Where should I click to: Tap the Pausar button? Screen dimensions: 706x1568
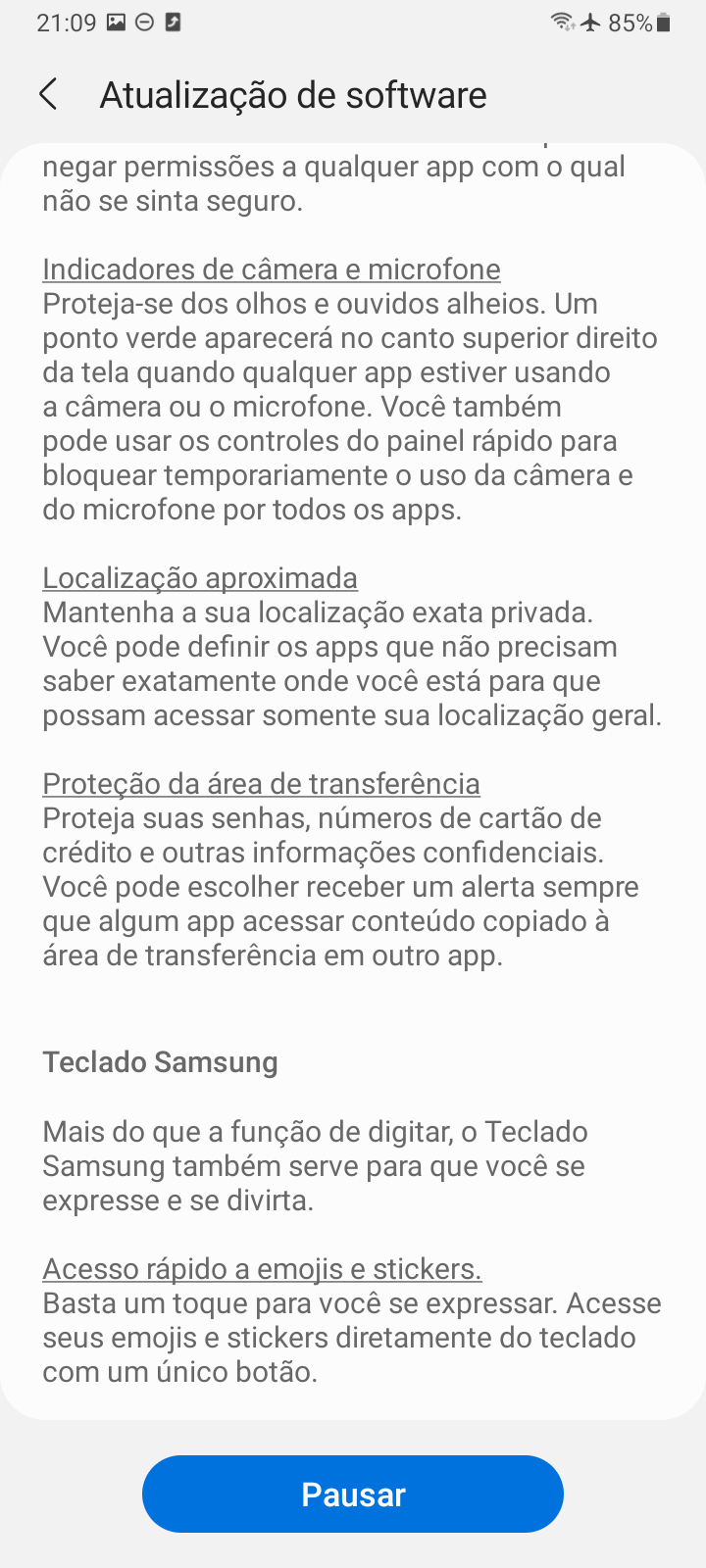(x=353, y=1494)
